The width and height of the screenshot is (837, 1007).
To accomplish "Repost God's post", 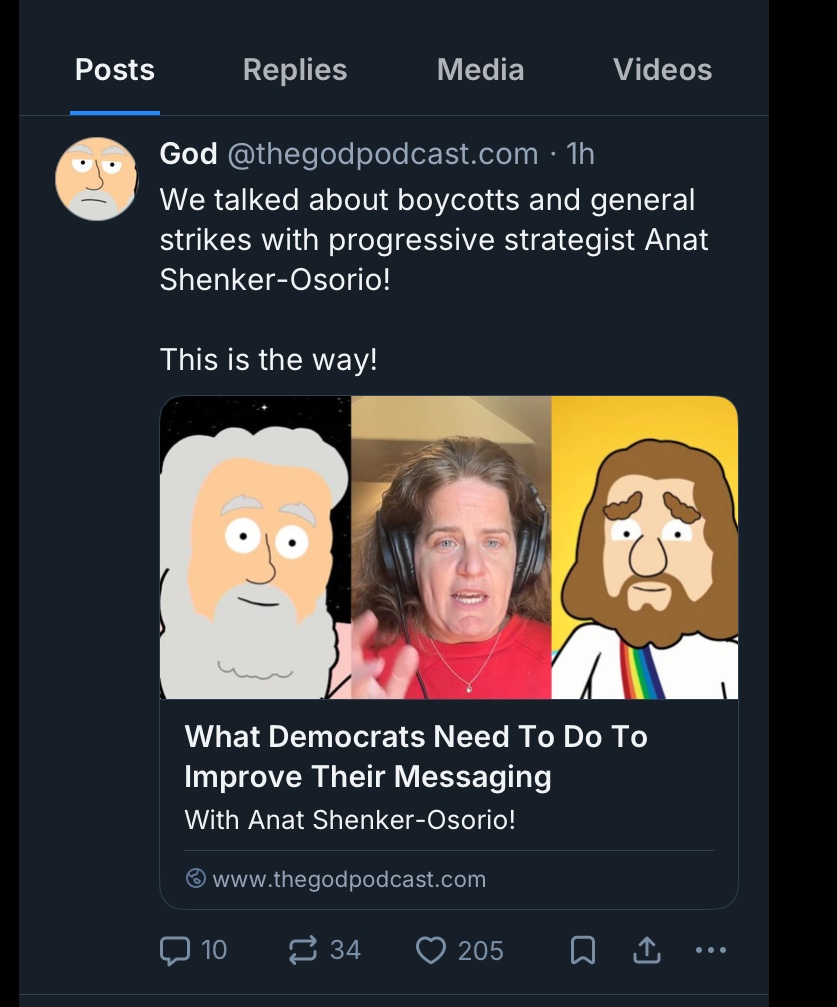I will coord(302,950).
